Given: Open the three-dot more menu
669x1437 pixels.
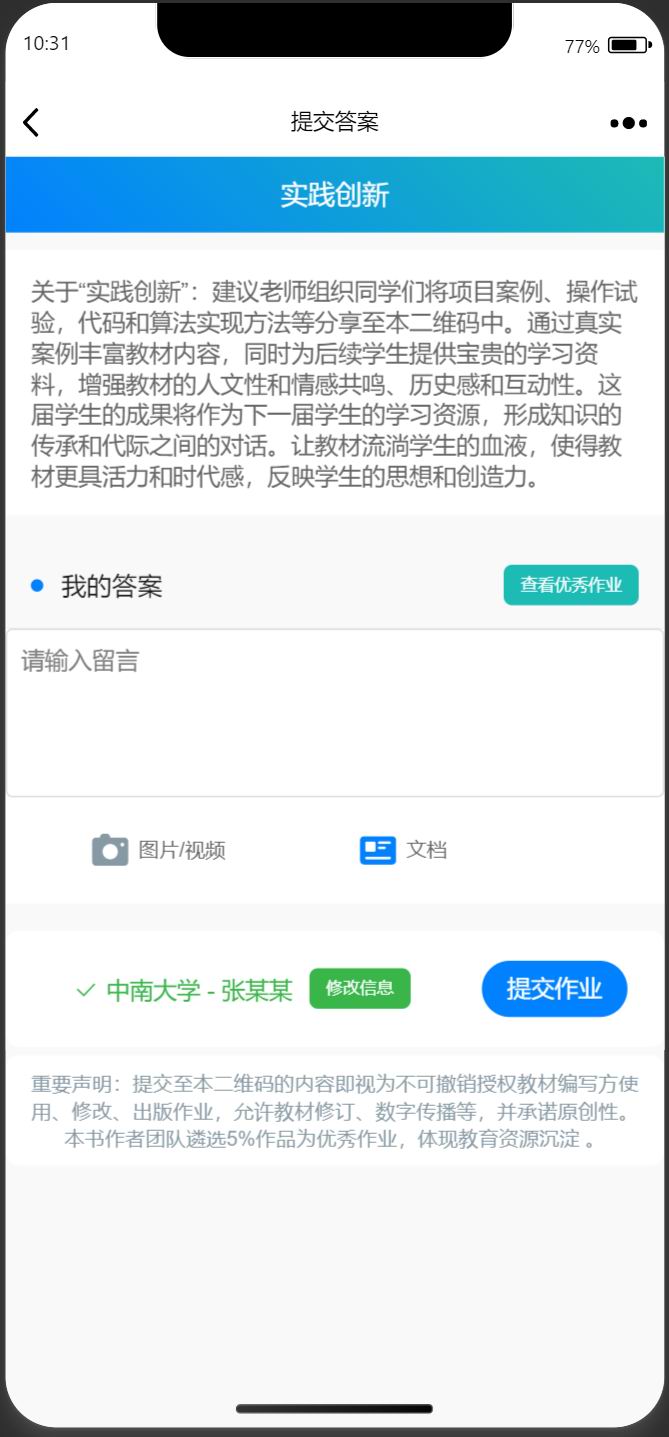Looking at the screenshot, I should (x=628, y=123).
